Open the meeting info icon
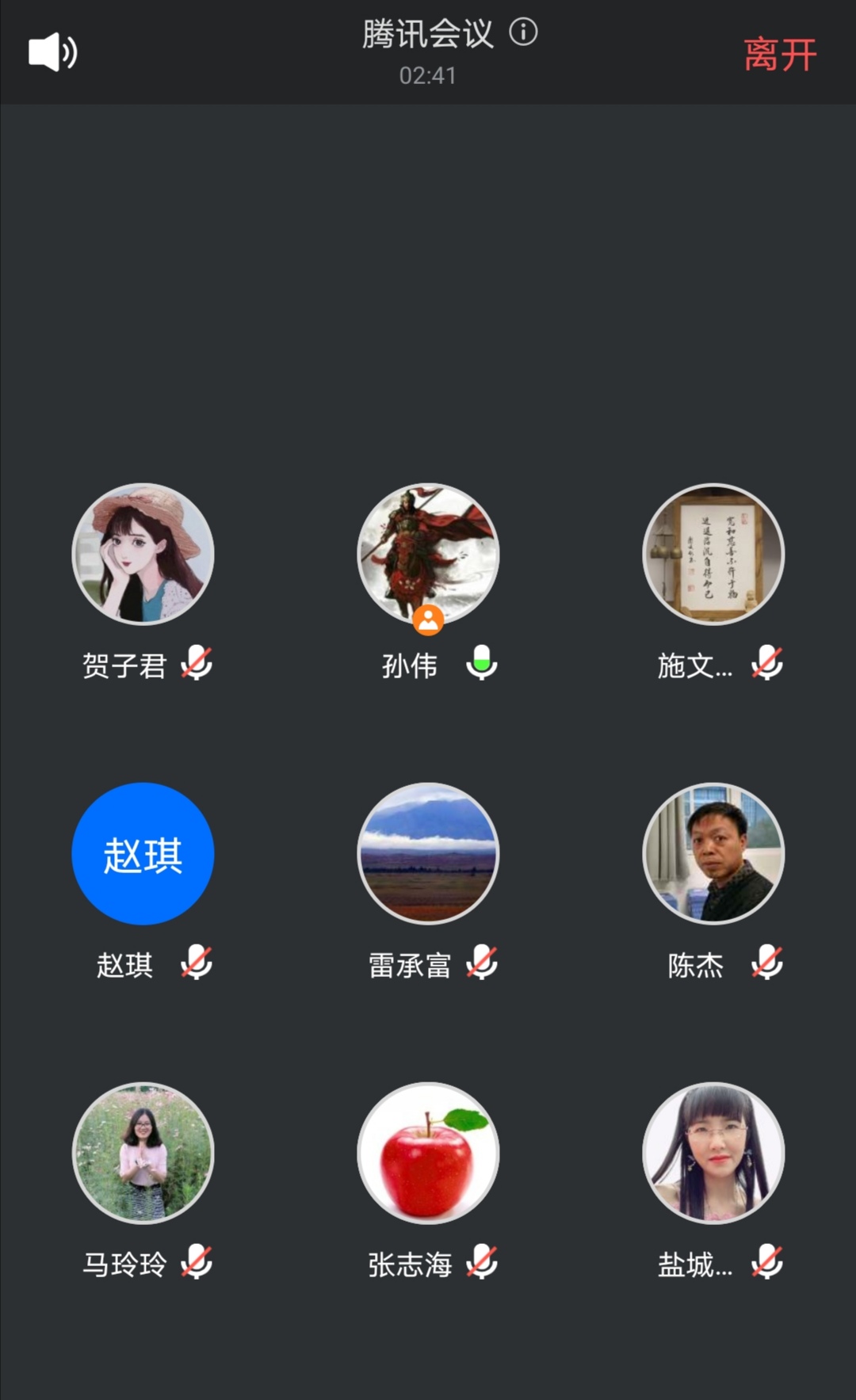The image size is (856, 1400). click(x=523, y=32)
